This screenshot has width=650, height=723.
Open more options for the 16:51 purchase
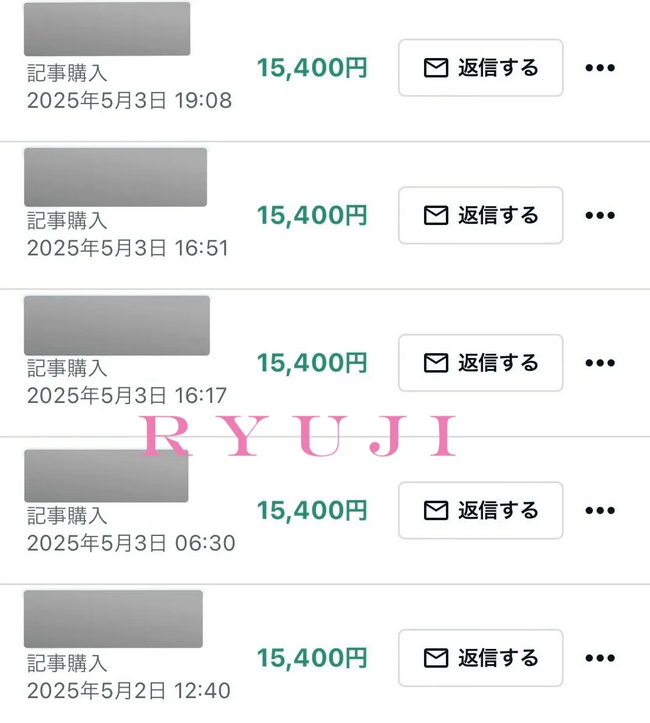[x=599, y=215]
